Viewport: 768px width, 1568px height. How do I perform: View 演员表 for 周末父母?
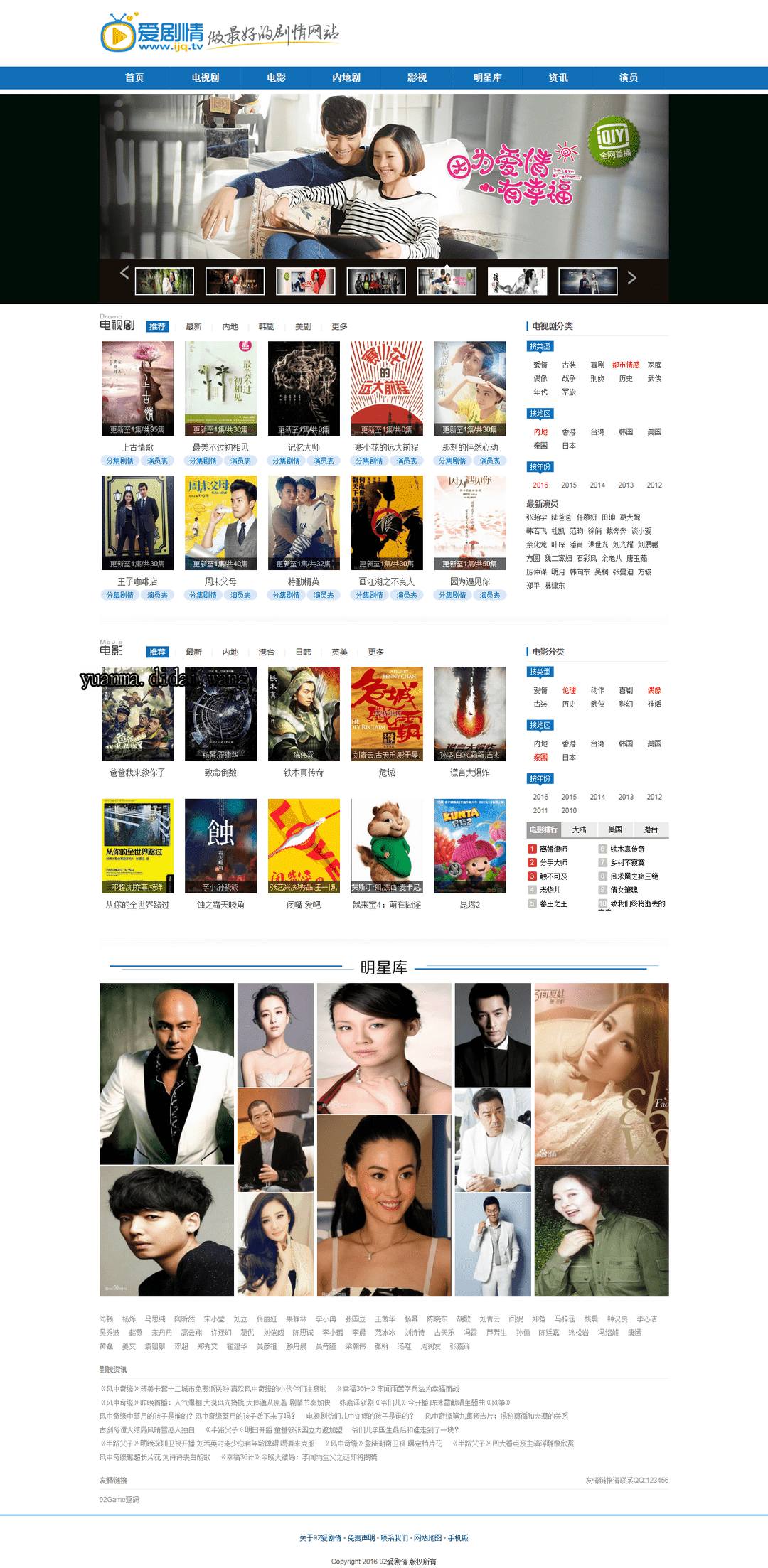click(x=240, y=596)
